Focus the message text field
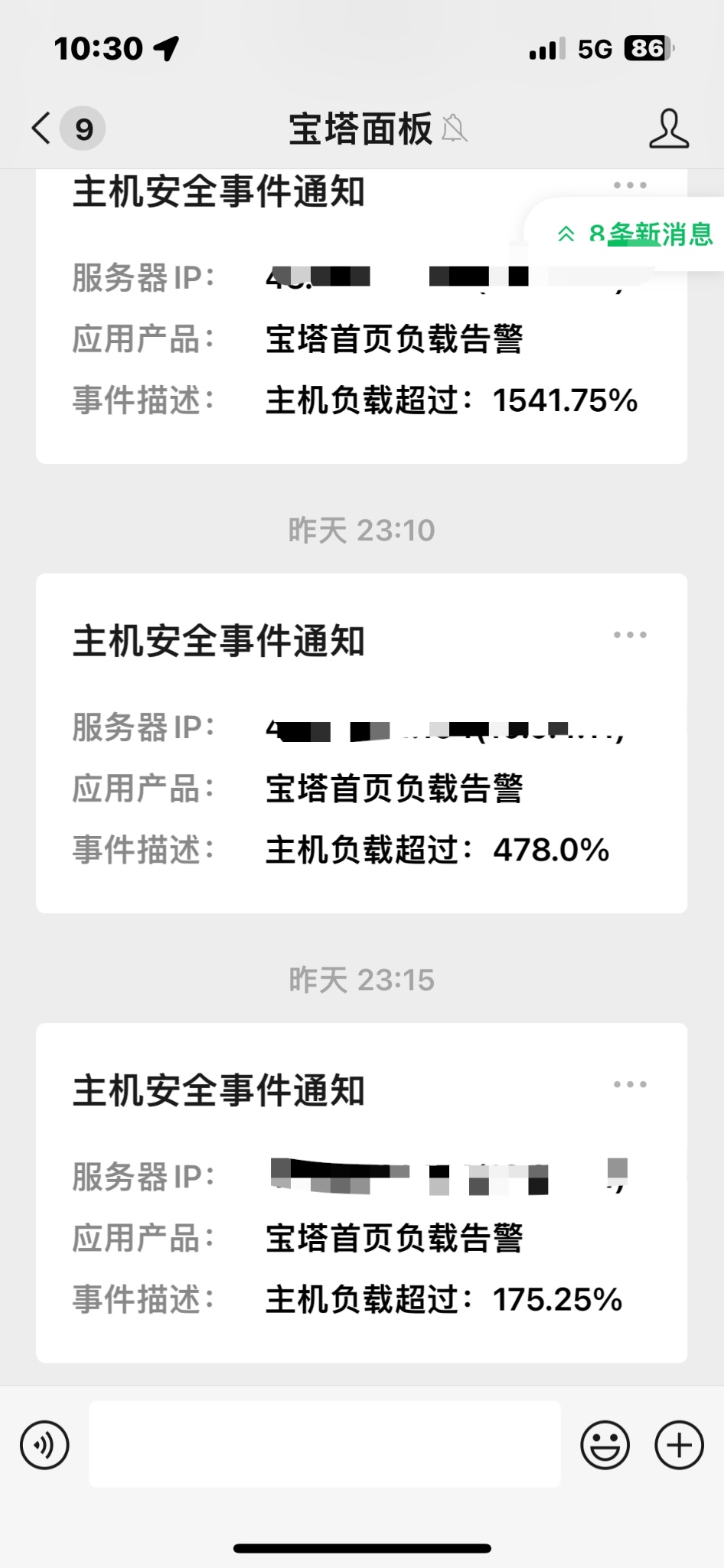The height and width of the screenshot is (1568, 724). tap(324, 1445)
